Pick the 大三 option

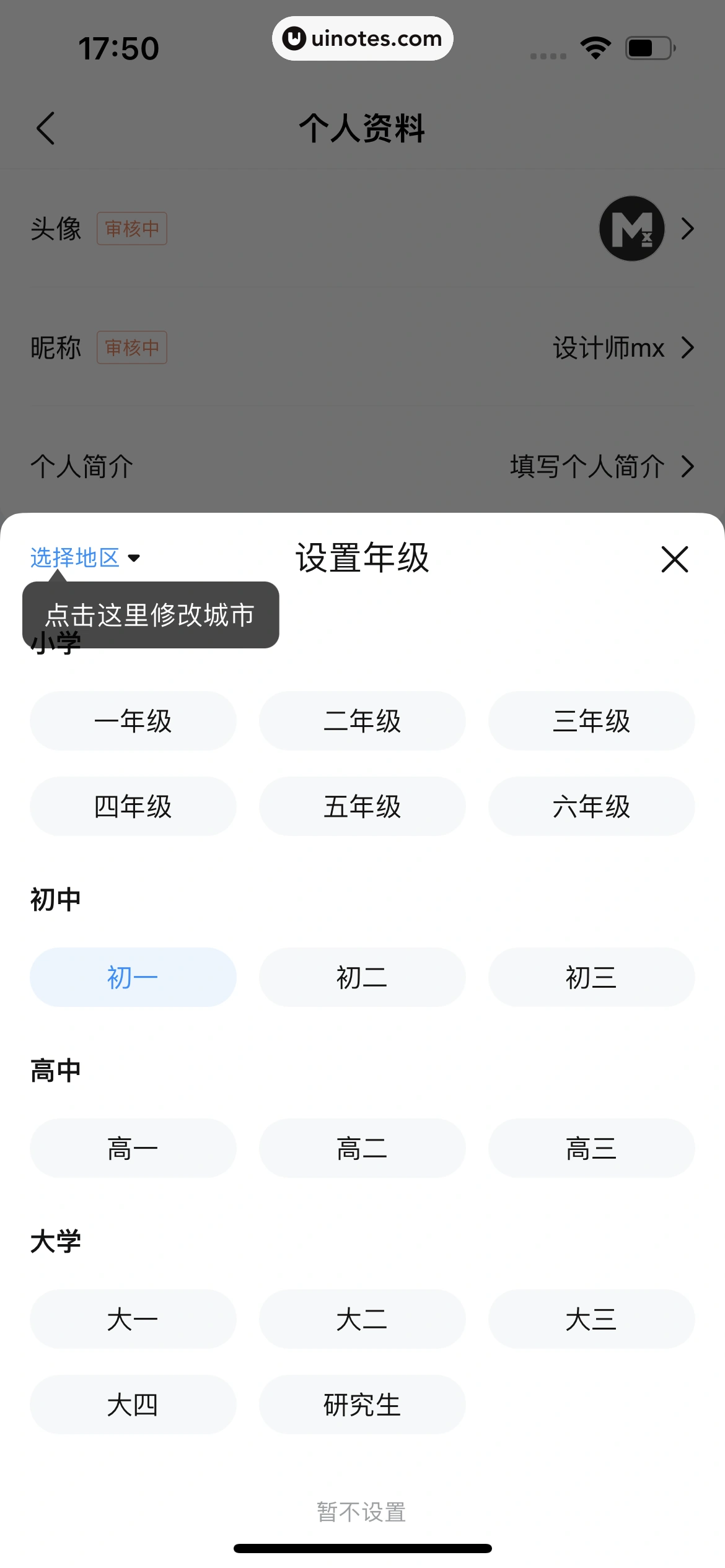click(591, 1319)
